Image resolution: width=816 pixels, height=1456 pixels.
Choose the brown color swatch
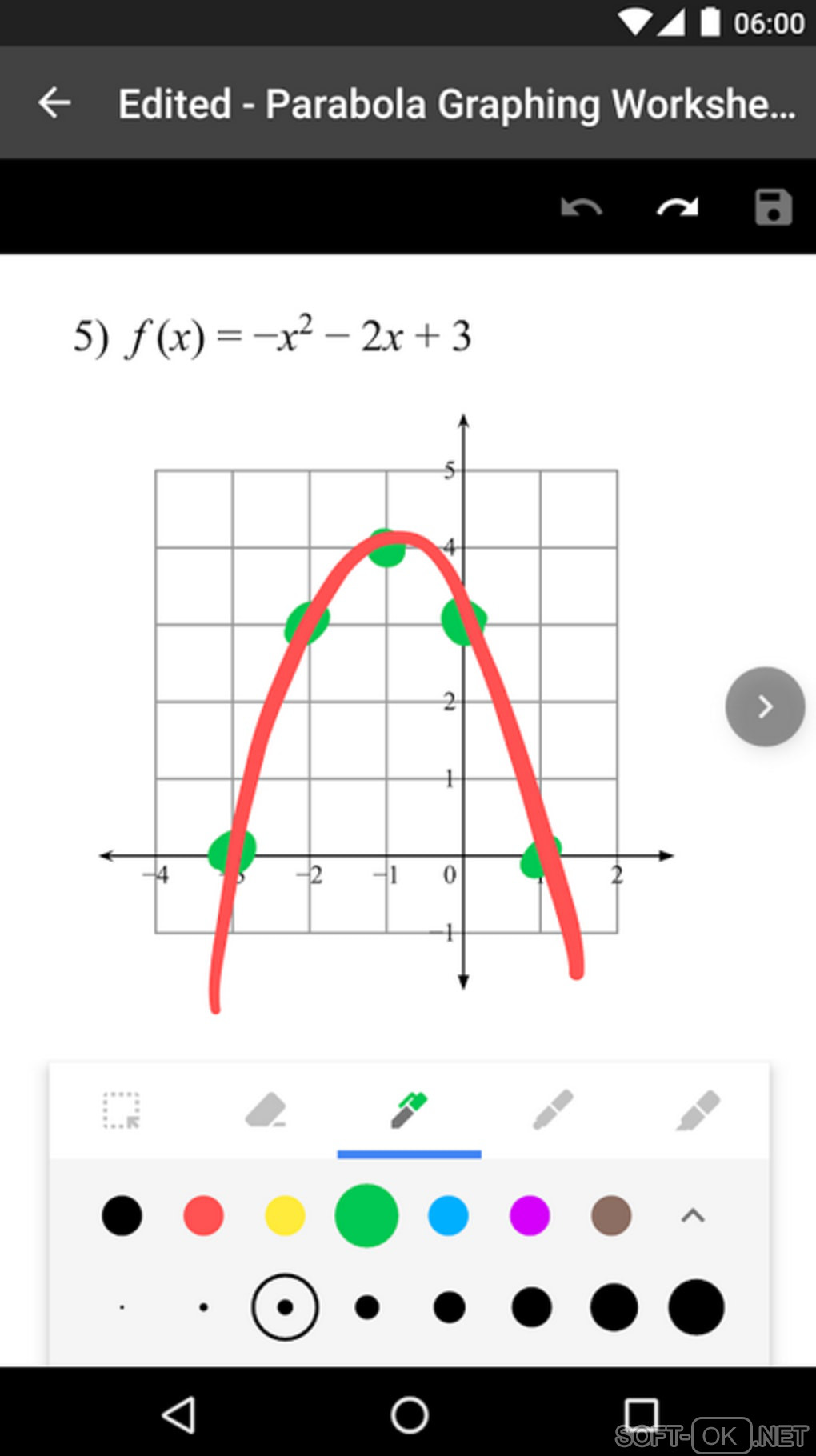coord(611,1216)
